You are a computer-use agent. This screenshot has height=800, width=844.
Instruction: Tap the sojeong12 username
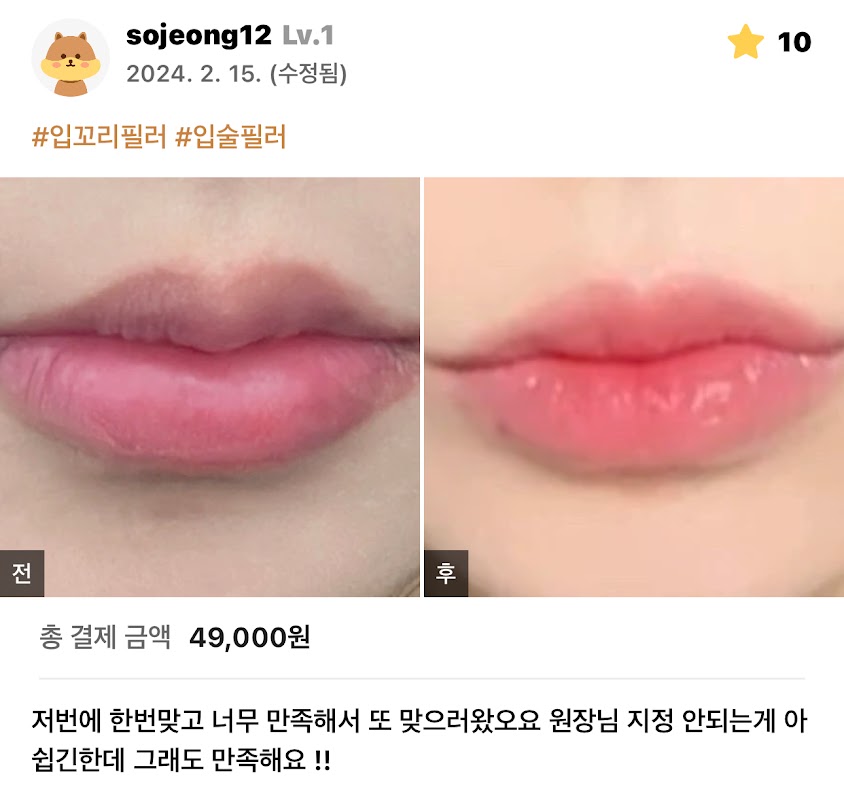tap(198, 36)
